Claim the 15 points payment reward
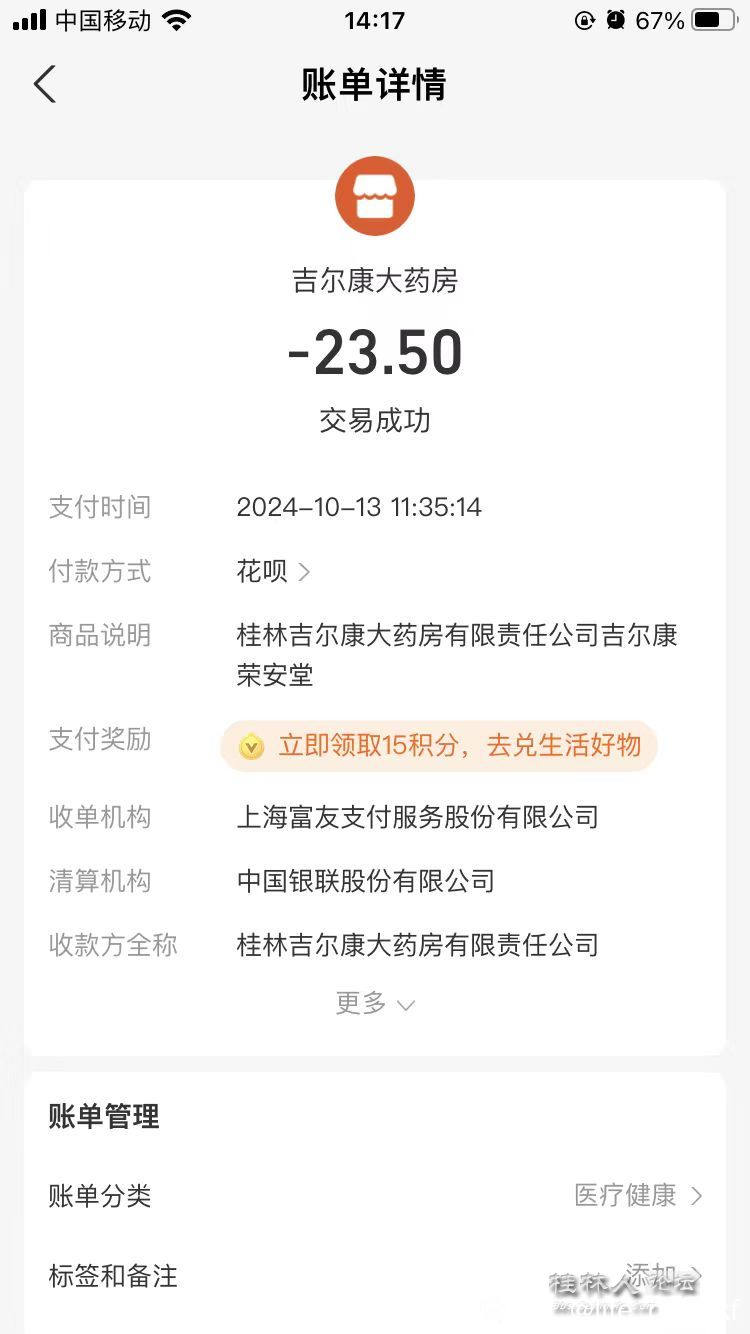Screen dimensions: 750x1334 point(439,746)
